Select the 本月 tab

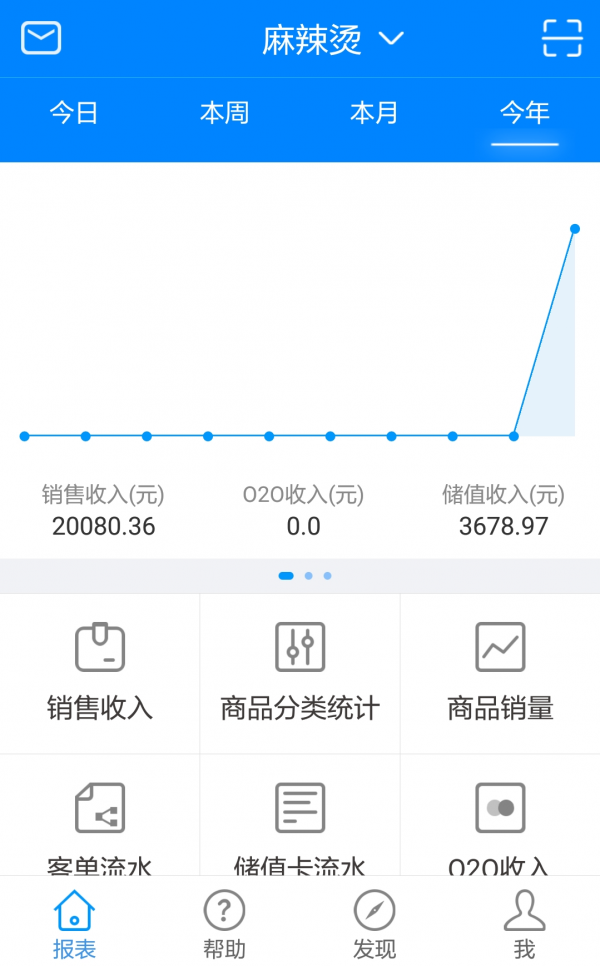(374, 113)
